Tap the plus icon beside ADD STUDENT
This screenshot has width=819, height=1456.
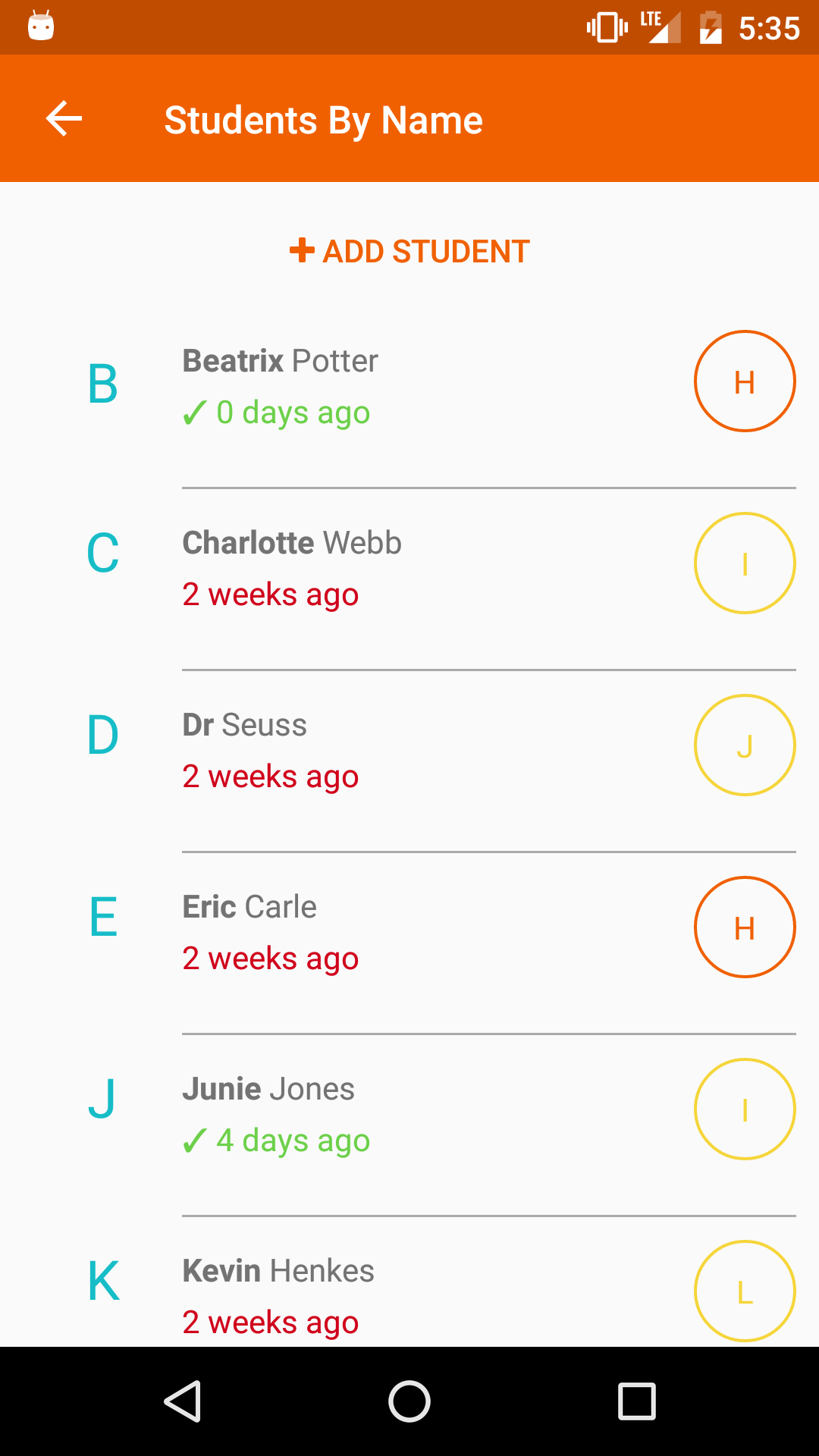(301, 250)
